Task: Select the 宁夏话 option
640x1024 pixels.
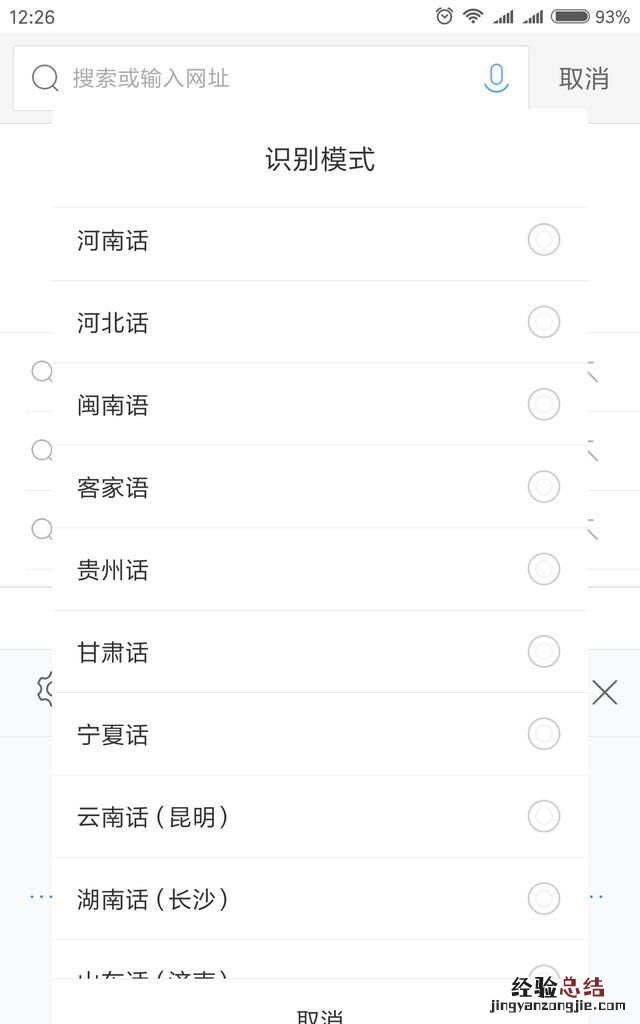Action: point(543,734)
